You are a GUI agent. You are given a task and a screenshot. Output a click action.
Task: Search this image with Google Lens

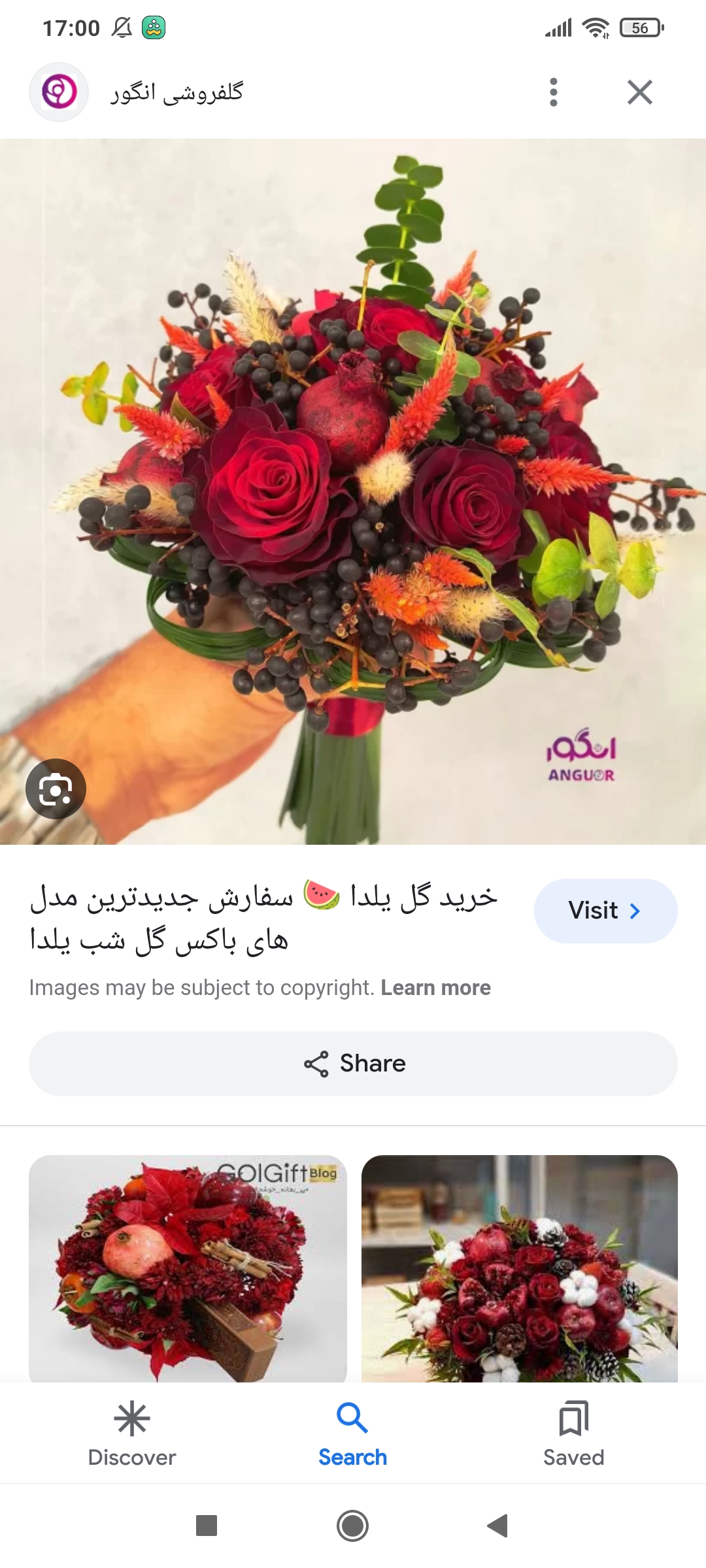click(56, 789)
